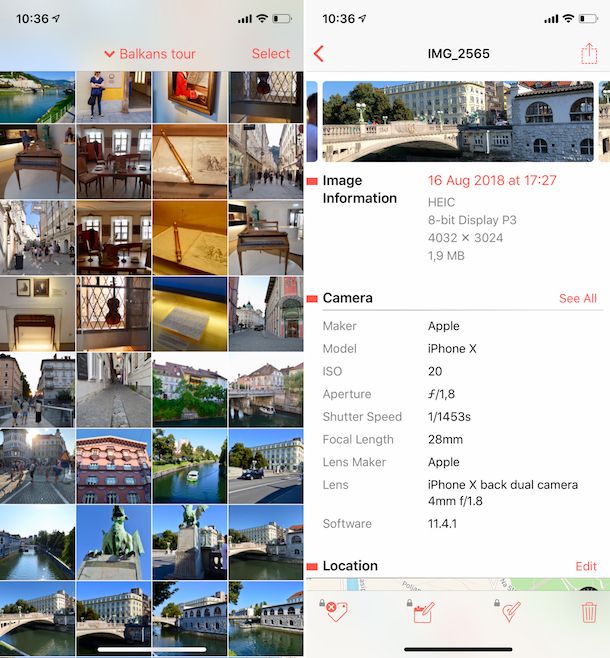Tap Select in the photo grid
610x658 pixels.
click(271, 54)
